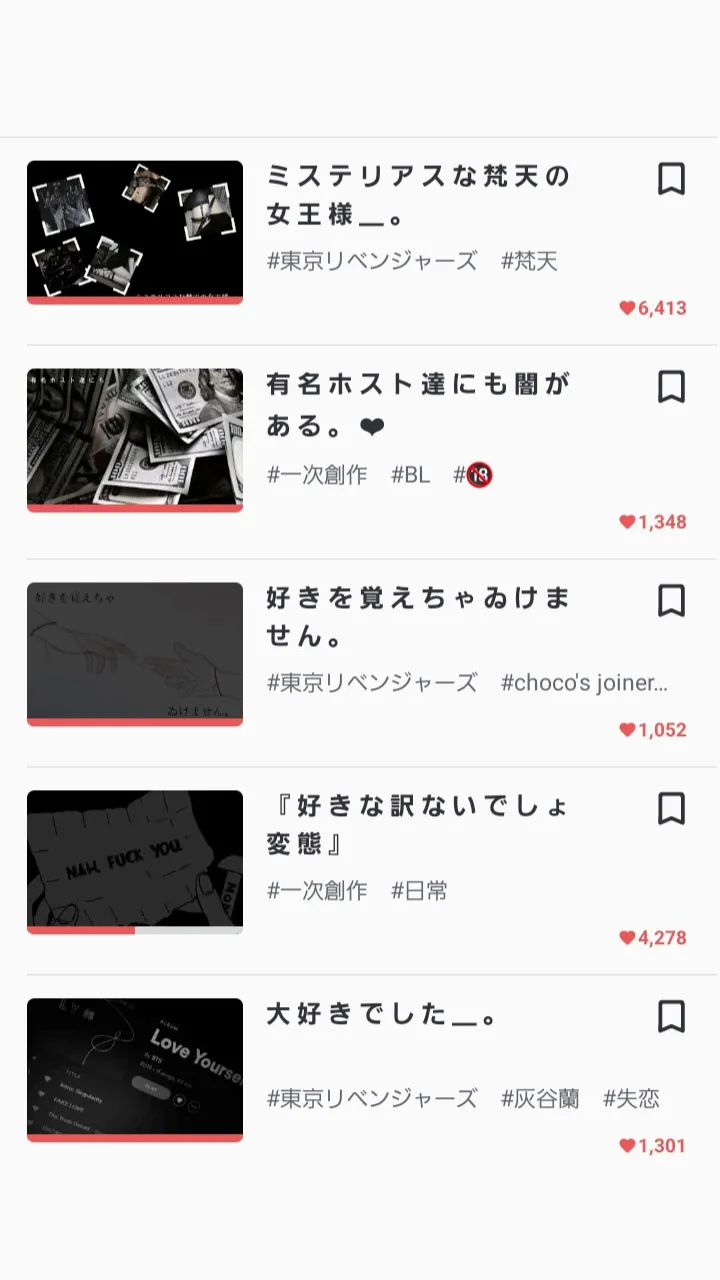Bookmark ミステリアスな梵天の女王様 story
720x1280 pixels.
point(671,180)
